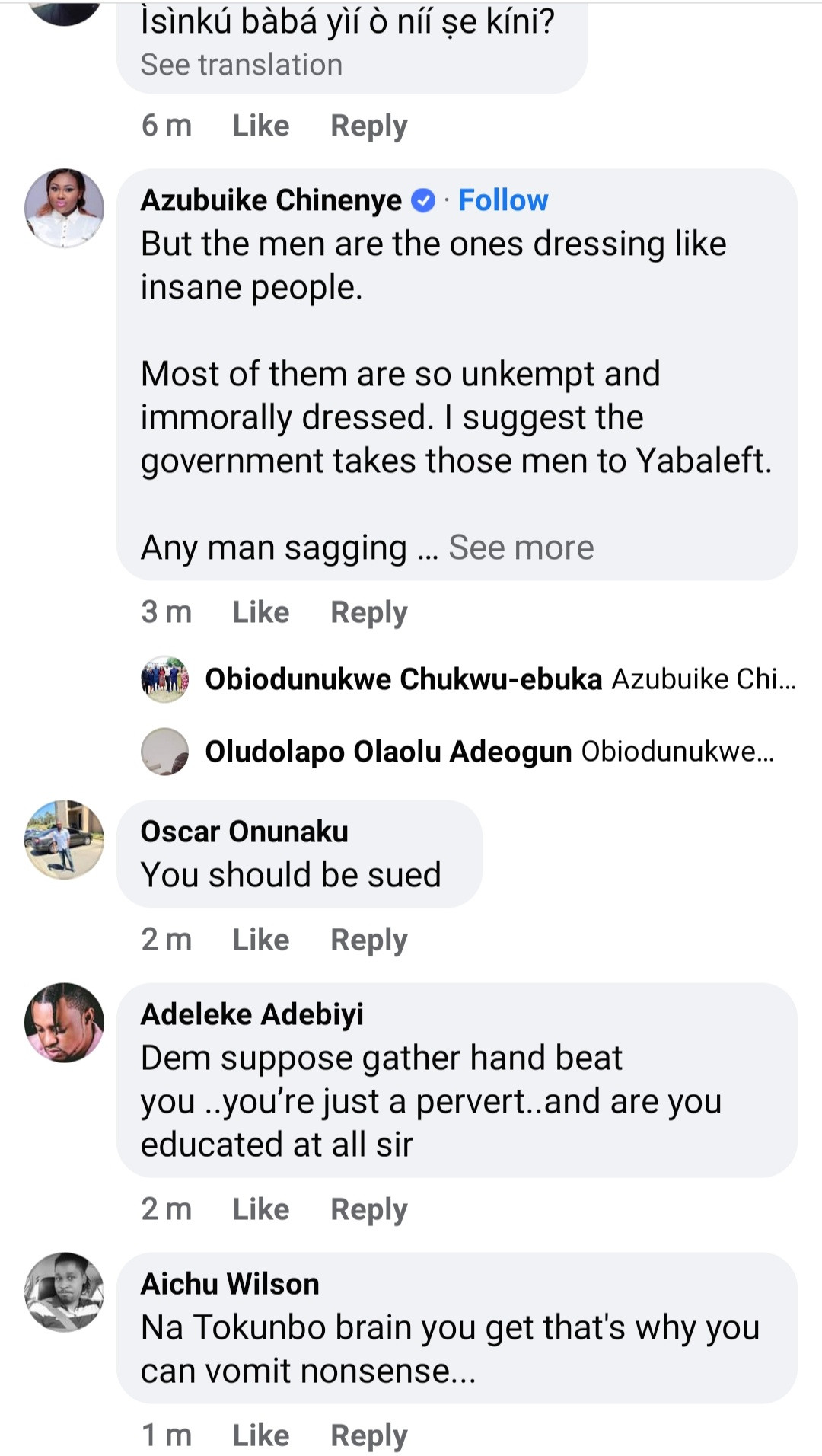The height and width of the screenshot is (1456, 822).
Task: Follow Azubuike Chinenye
Action: 503,200
